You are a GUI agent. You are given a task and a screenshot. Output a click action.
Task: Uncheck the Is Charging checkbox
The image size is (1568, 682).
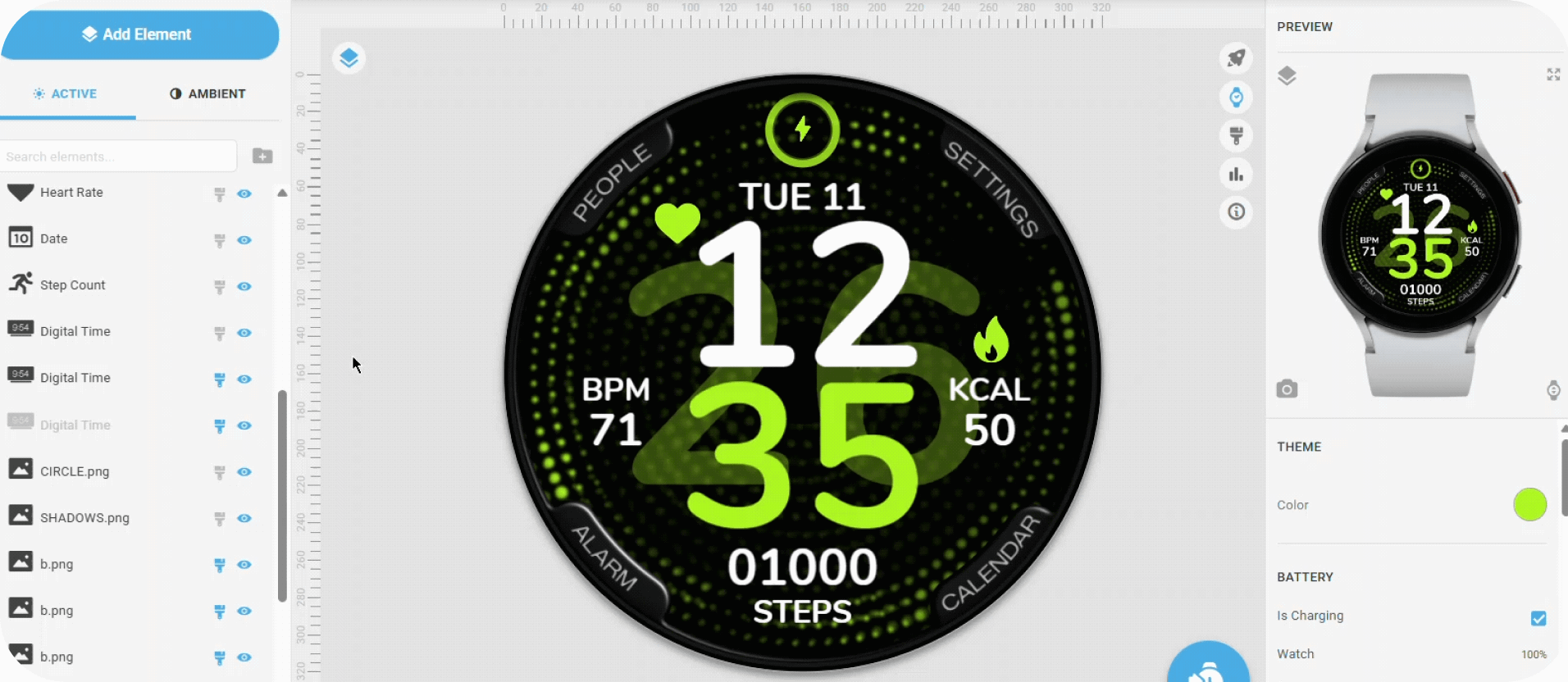coord(1538,618)
